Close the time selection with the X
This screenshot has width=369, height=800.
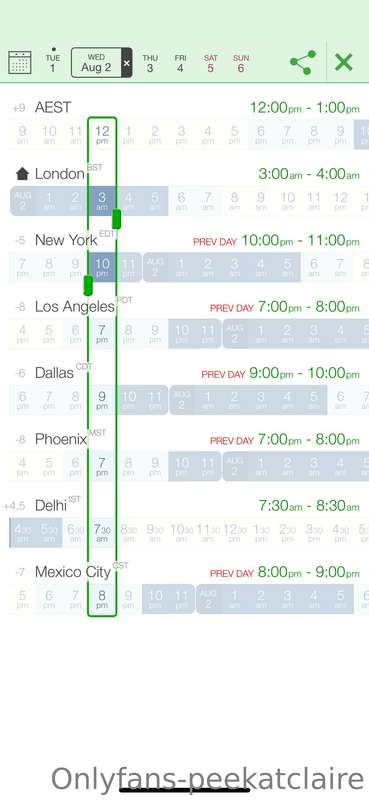pos(343,63)
